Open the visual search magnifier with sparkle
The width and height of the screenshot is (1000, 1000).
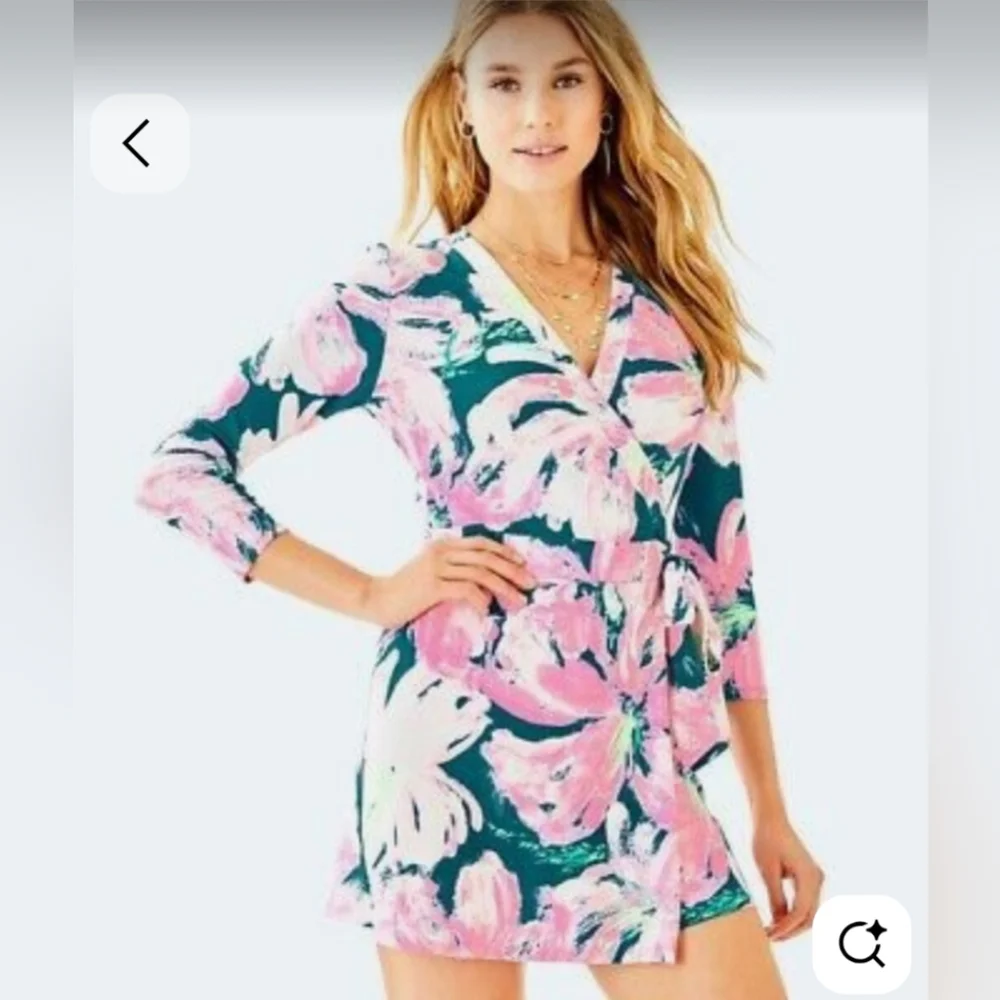861,944
